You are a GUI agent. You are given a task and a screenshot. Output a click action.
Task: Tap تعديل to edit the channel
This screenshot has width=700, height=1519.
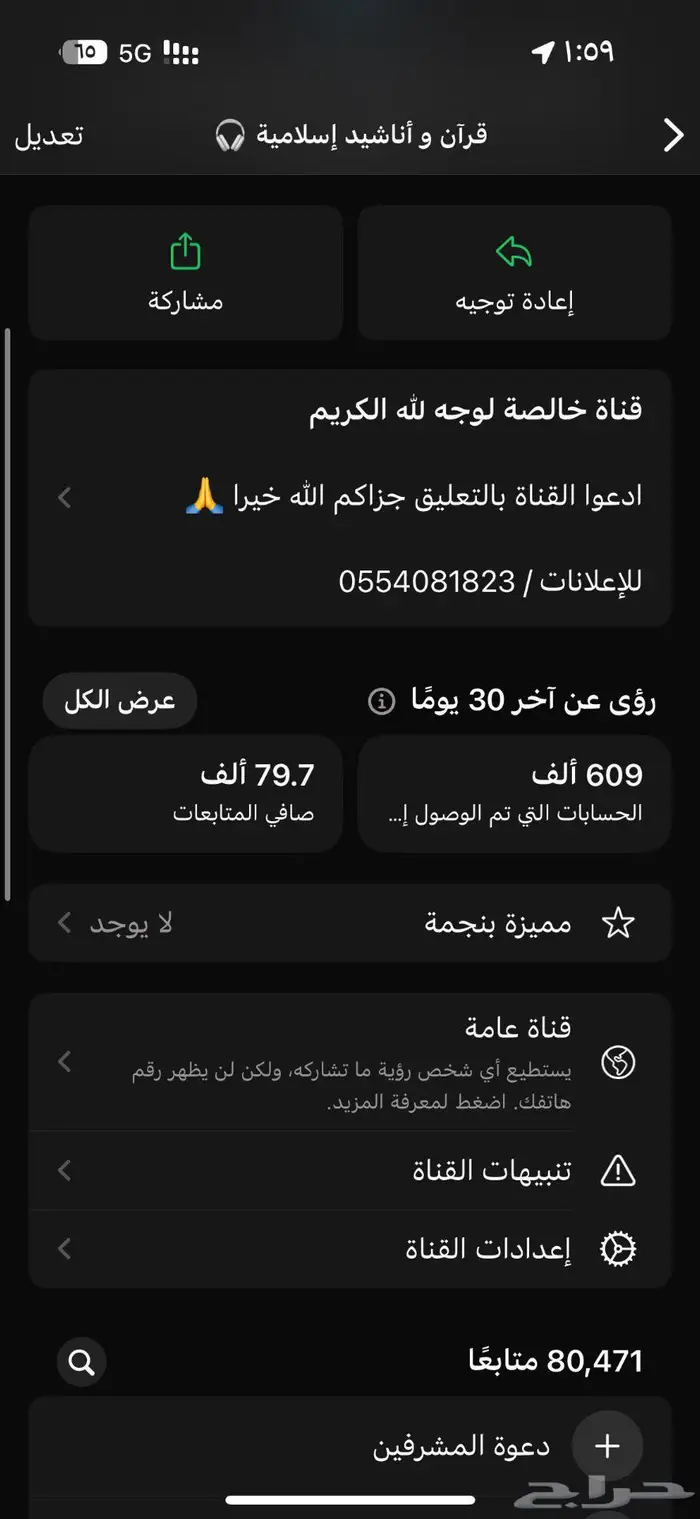pyautogui.click(x=48, y=136)
